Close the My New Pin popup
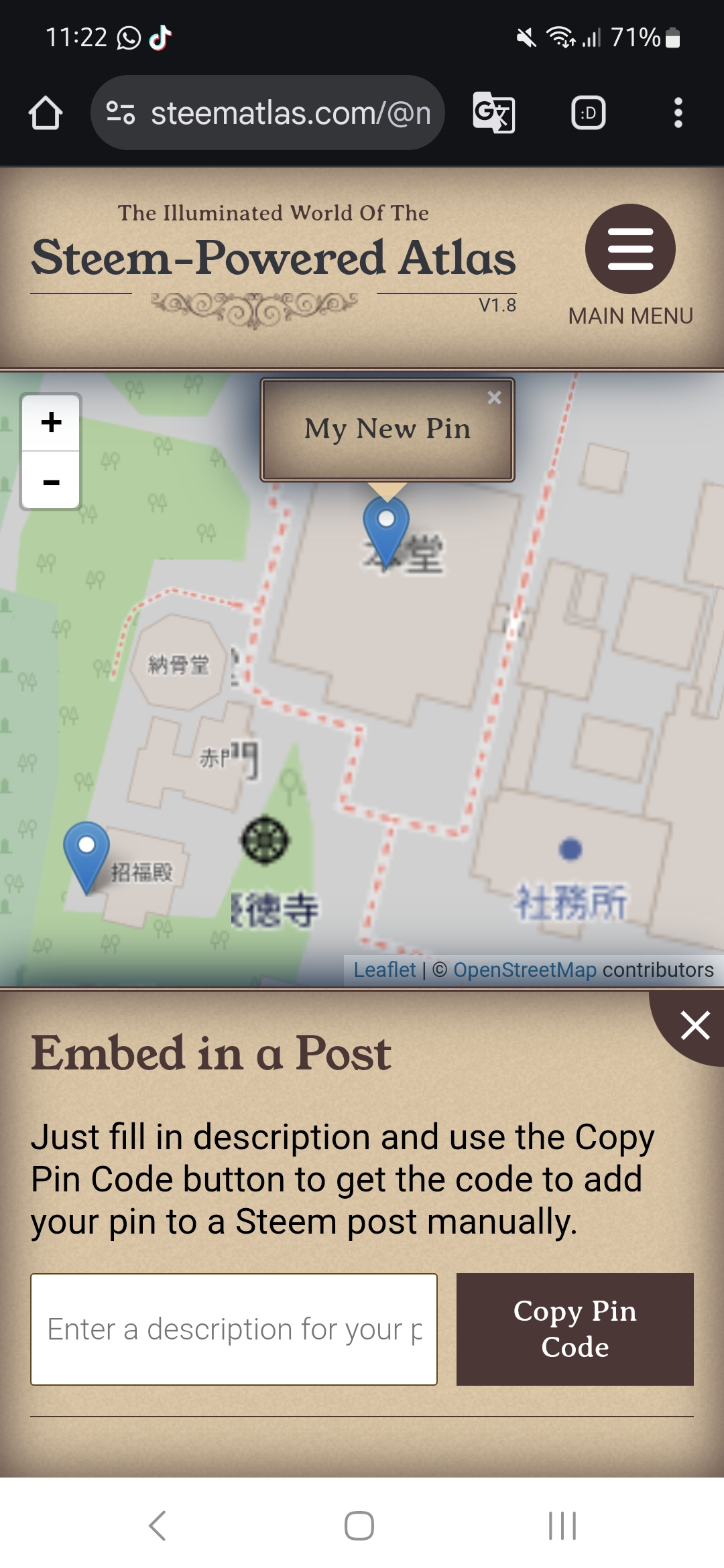Screen dimensions: 724x1568 tap(495, 397)
